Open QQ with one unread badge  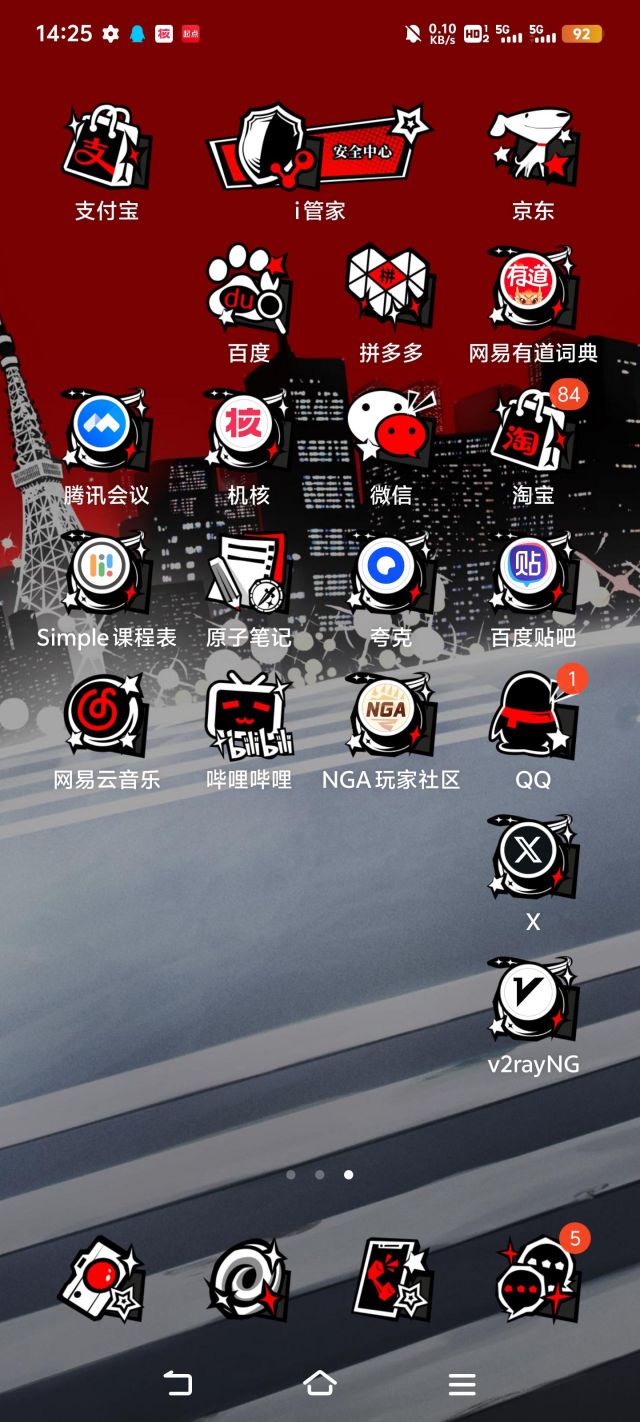point(532,717)
